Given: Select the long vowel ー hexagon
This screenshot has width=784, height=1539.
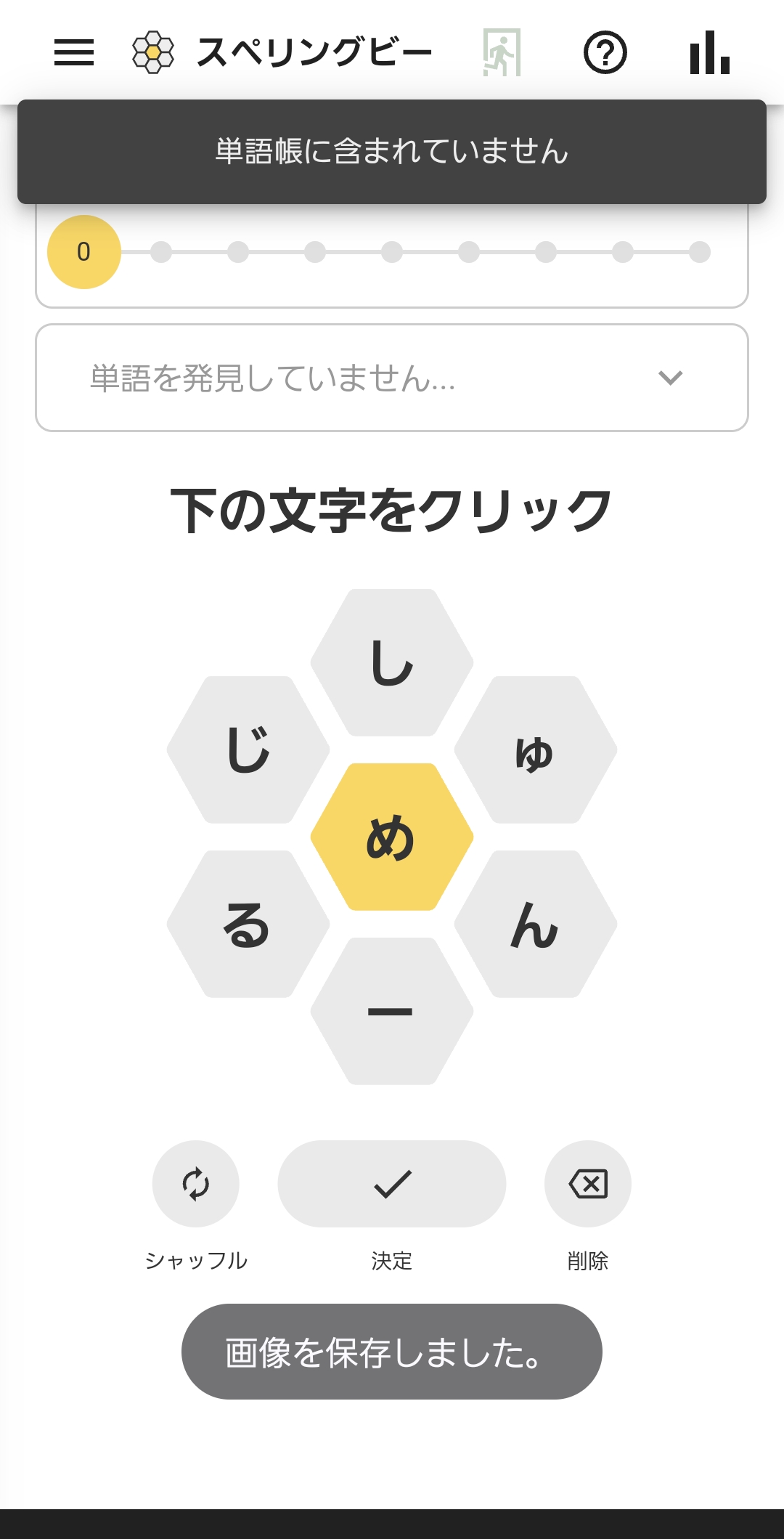Looking at the screenshot, I should click(x=392, y=1011).
